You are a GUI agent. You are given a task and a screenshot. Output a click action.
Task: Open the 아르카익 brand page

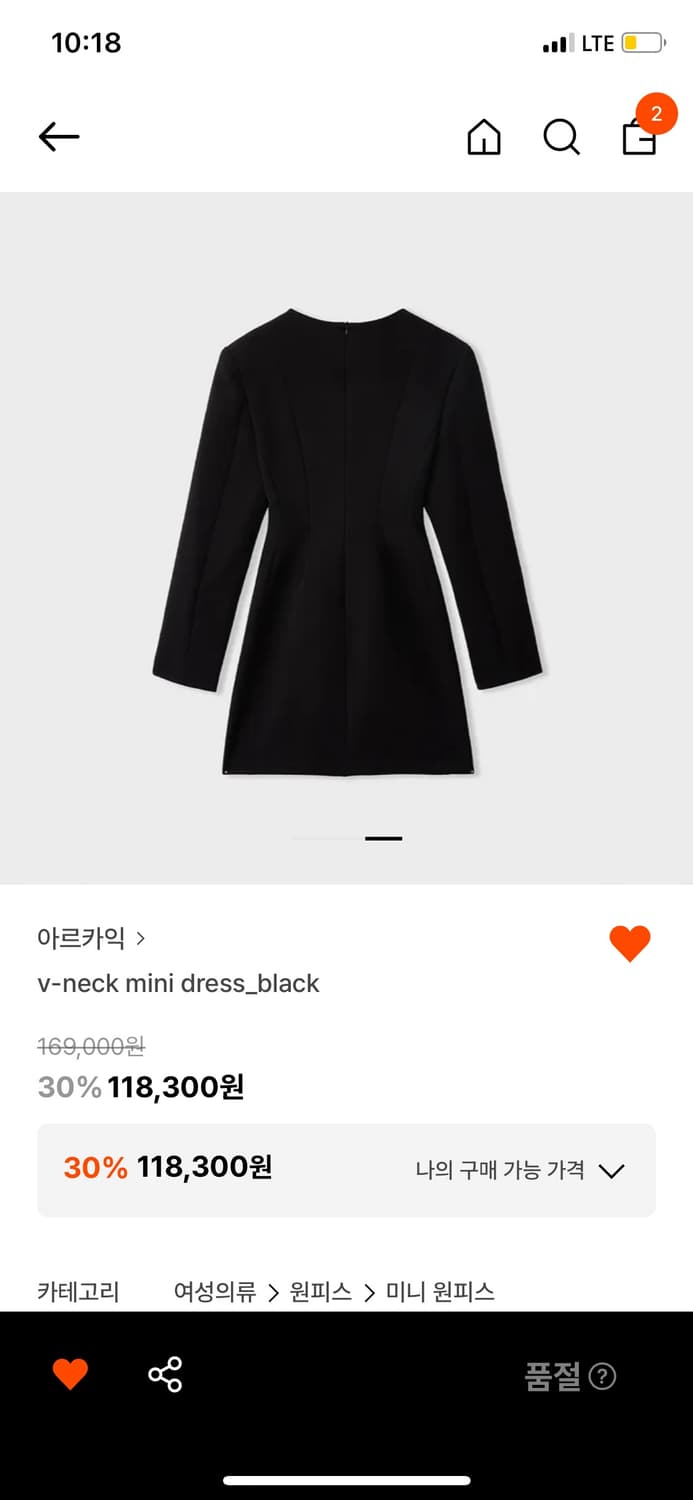[x=91, y=938]
